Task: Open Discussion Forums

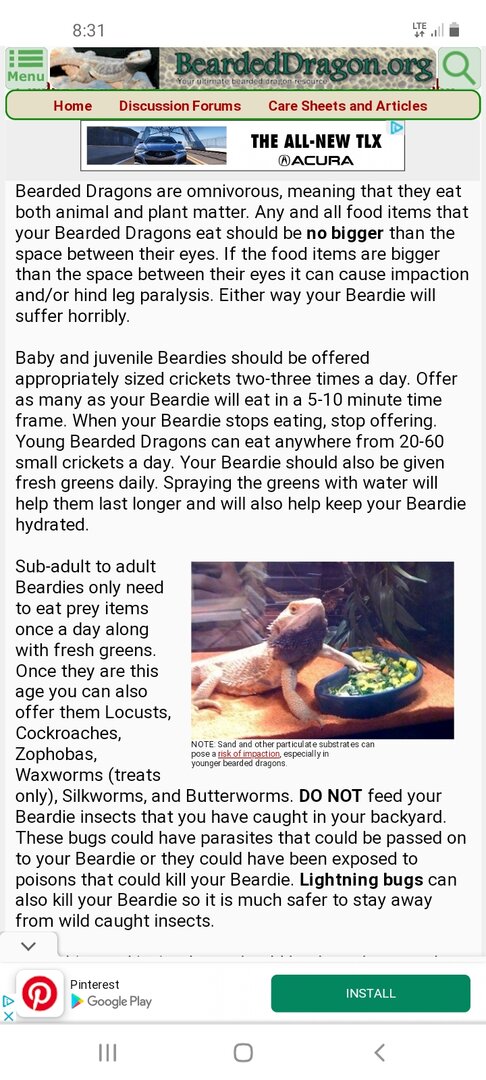Action: (180, 106)
